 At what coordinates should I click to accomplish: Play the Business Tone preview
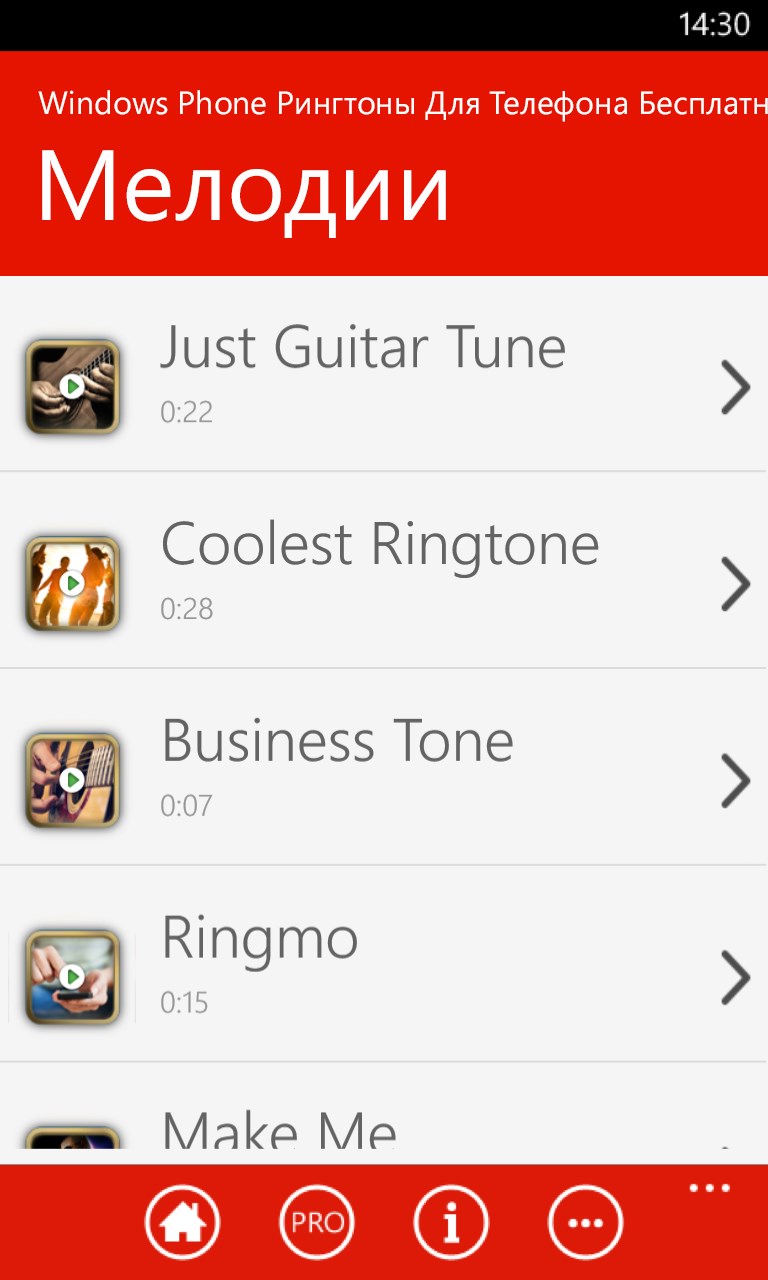coord(72,780)
